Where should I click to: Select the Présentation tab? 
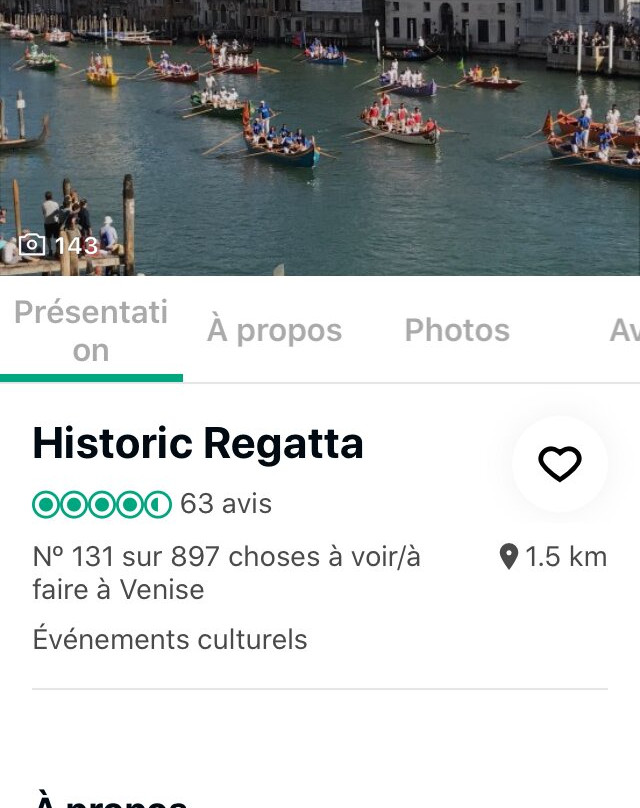coord(91,331)
